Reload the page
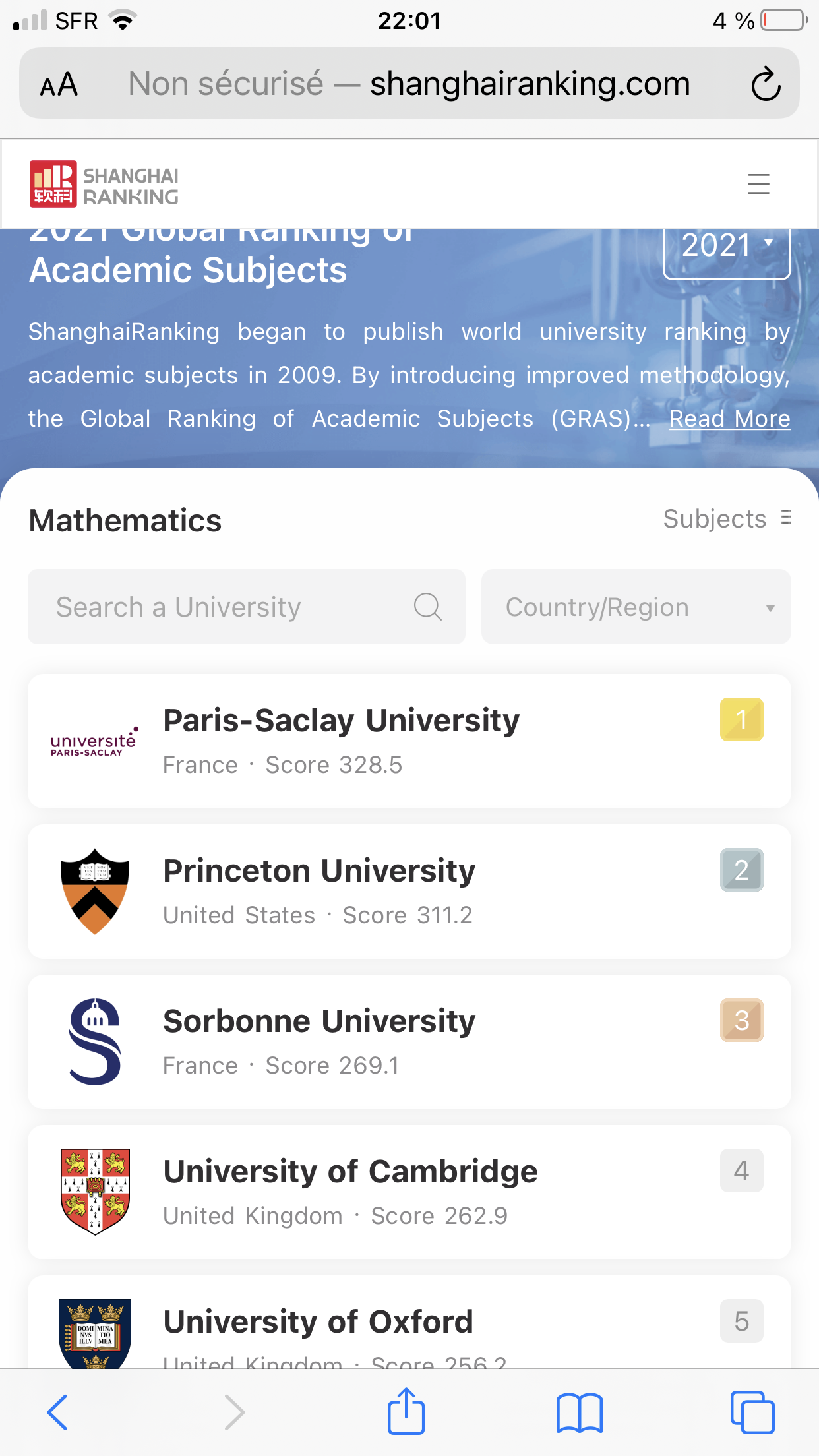The width and height of the screenshot is (819, 1456). [766, 84]
